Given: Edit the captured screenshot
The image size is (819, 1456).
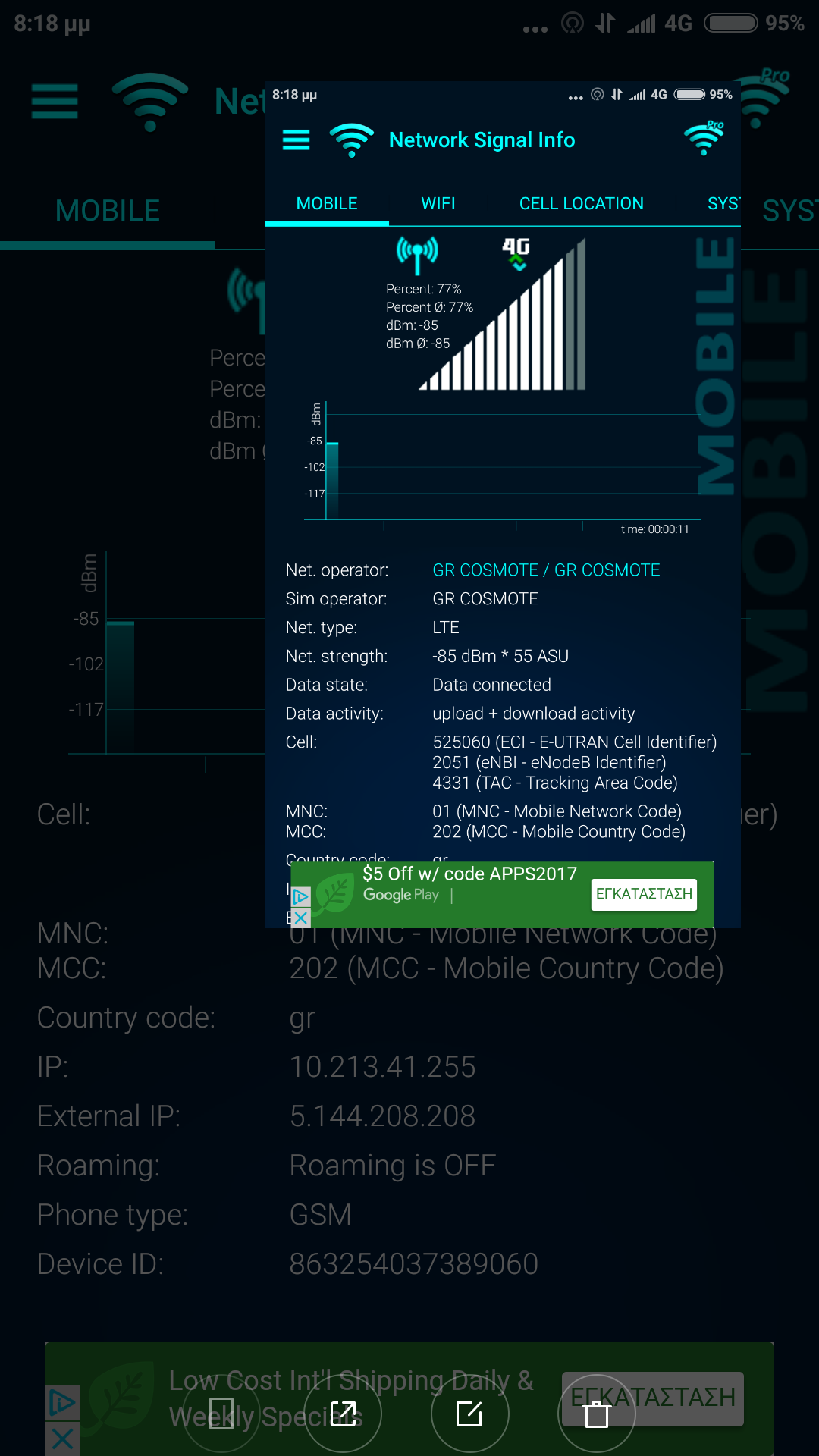Looking at the screenshot, I should tap(469, 1414).
